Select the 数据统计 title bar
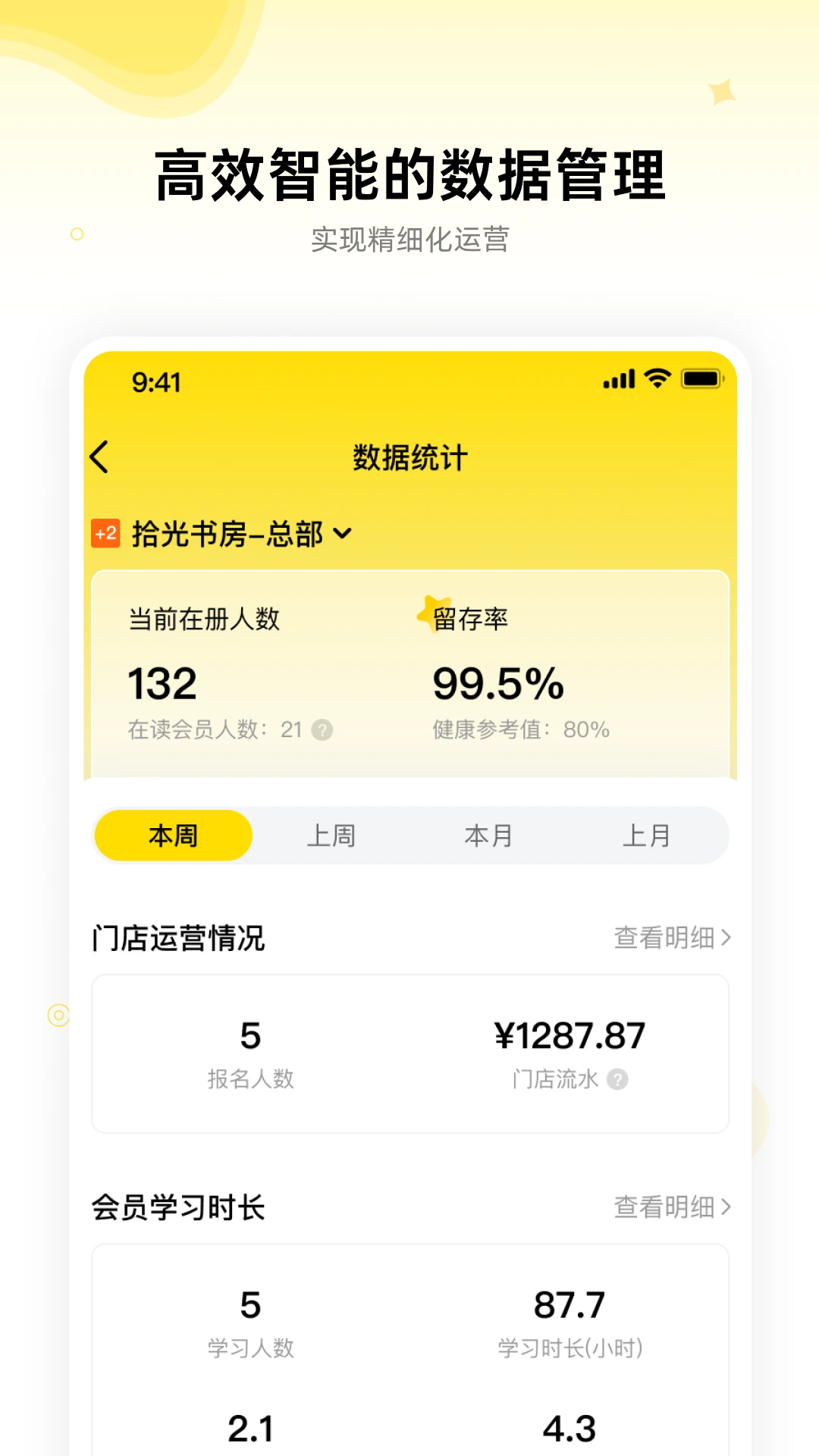819x1456 pixels. 409,456
